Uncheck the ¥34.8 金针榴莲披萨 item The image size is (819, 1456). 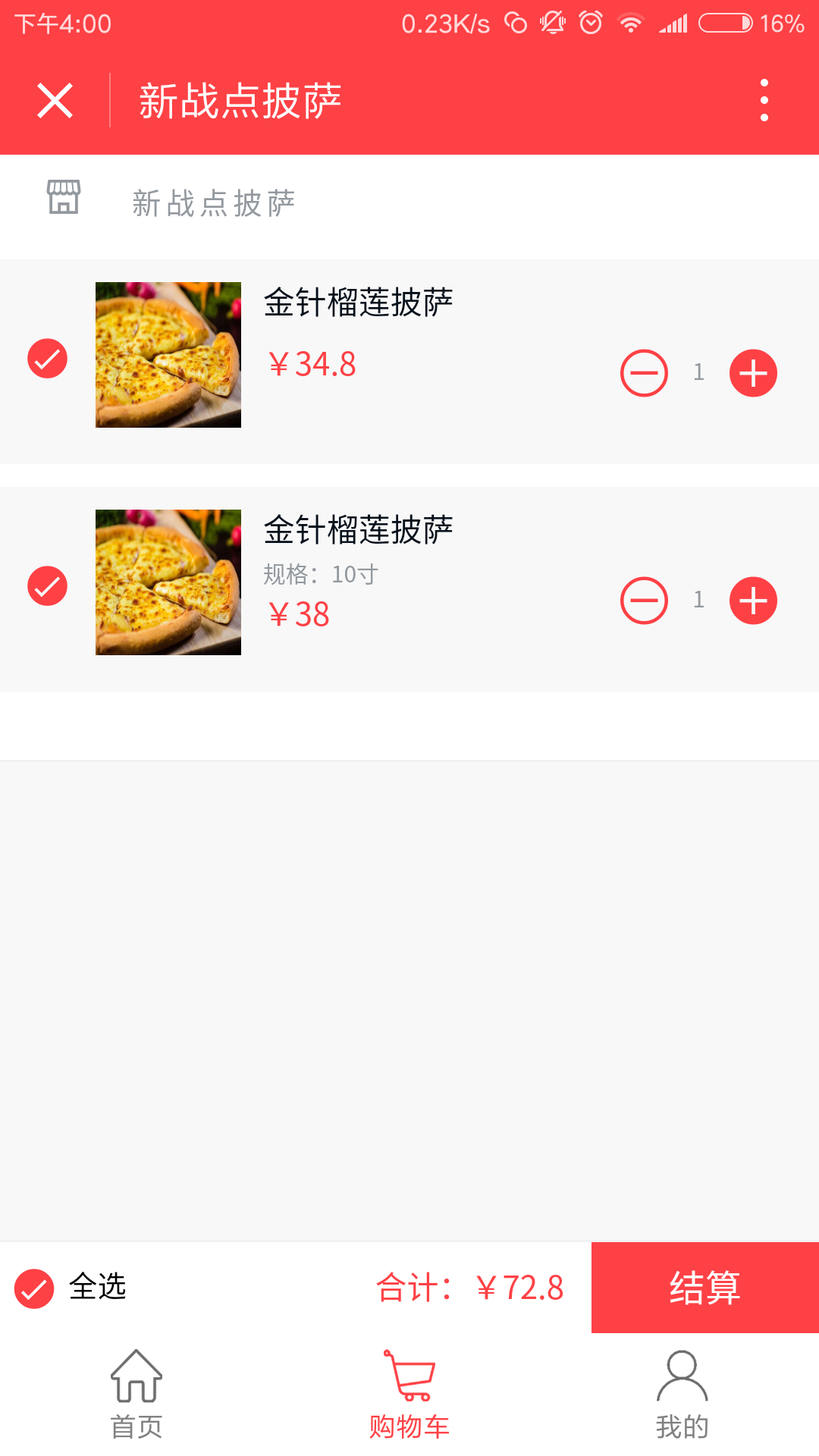[x=47, y=358]
